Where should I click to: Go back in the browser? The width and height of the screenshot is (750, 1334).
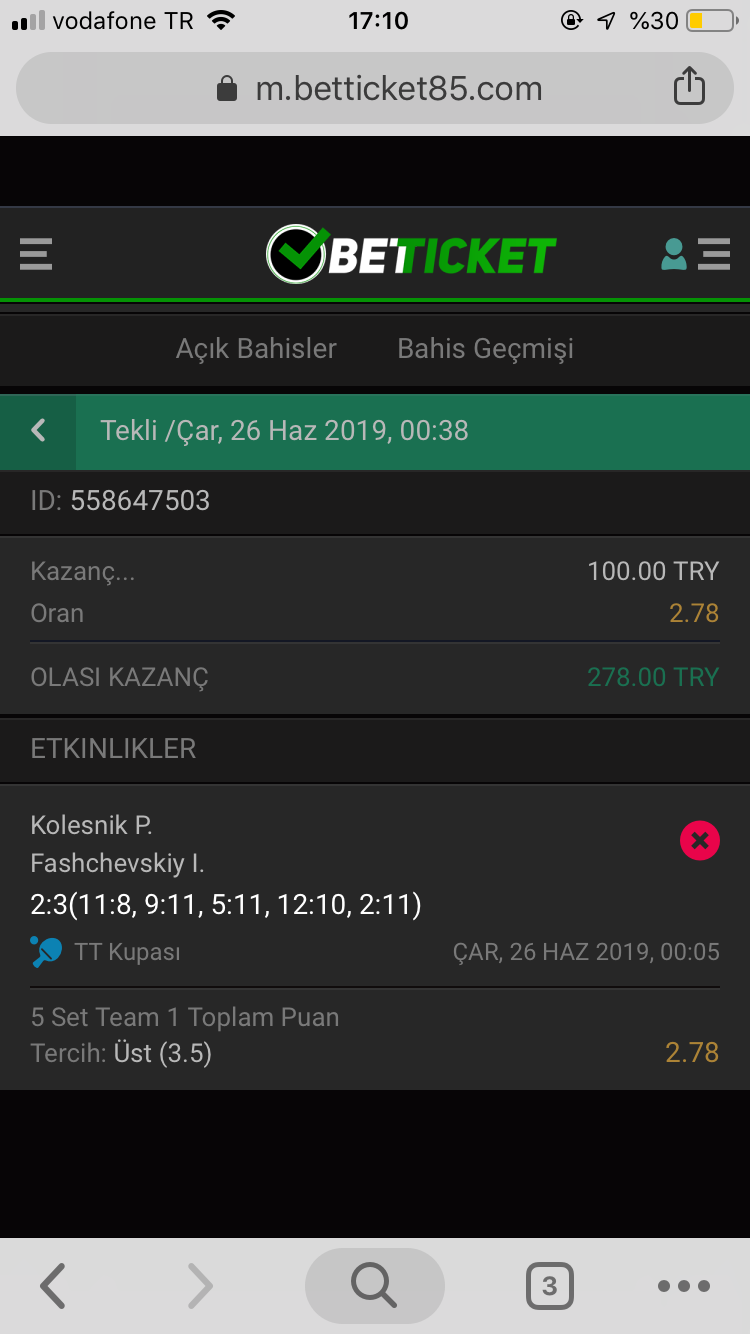pos(53,1286)
